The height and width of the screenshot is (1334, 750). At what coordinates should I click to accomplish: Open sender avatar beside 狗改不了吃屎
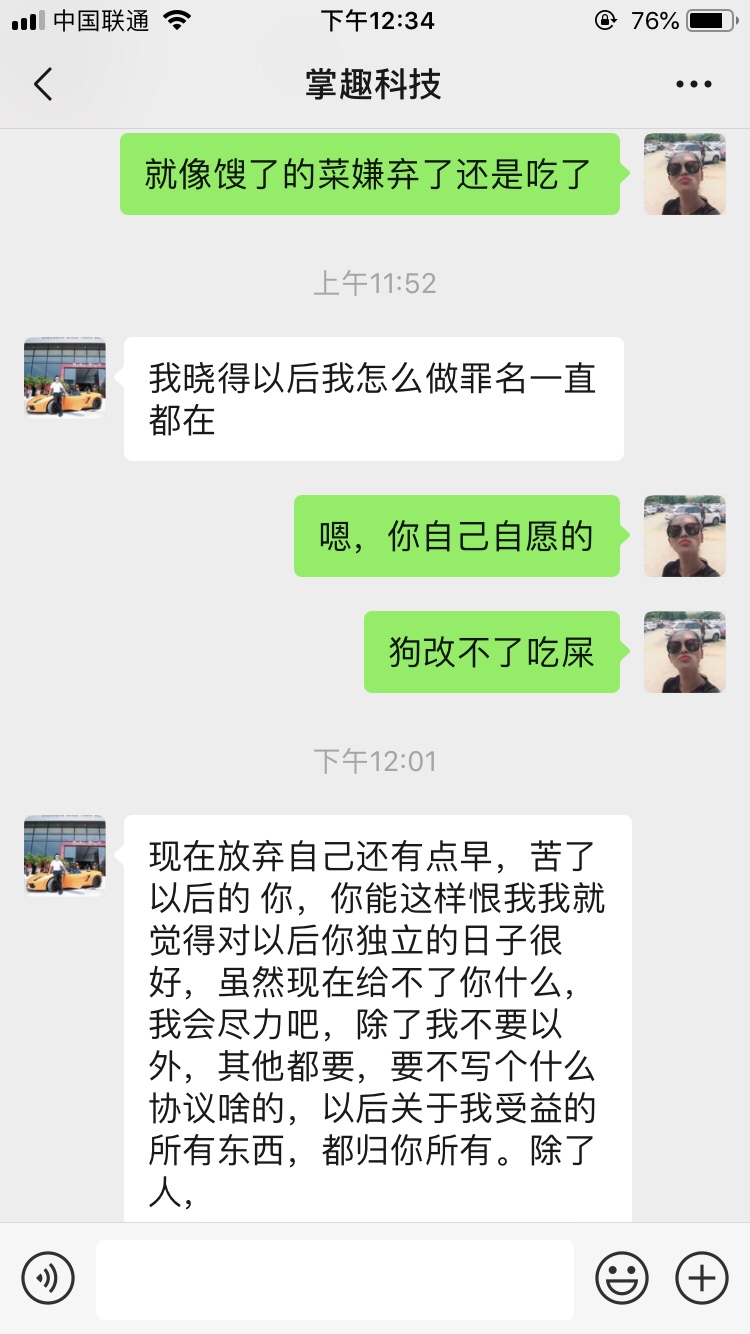pos(685,653)
